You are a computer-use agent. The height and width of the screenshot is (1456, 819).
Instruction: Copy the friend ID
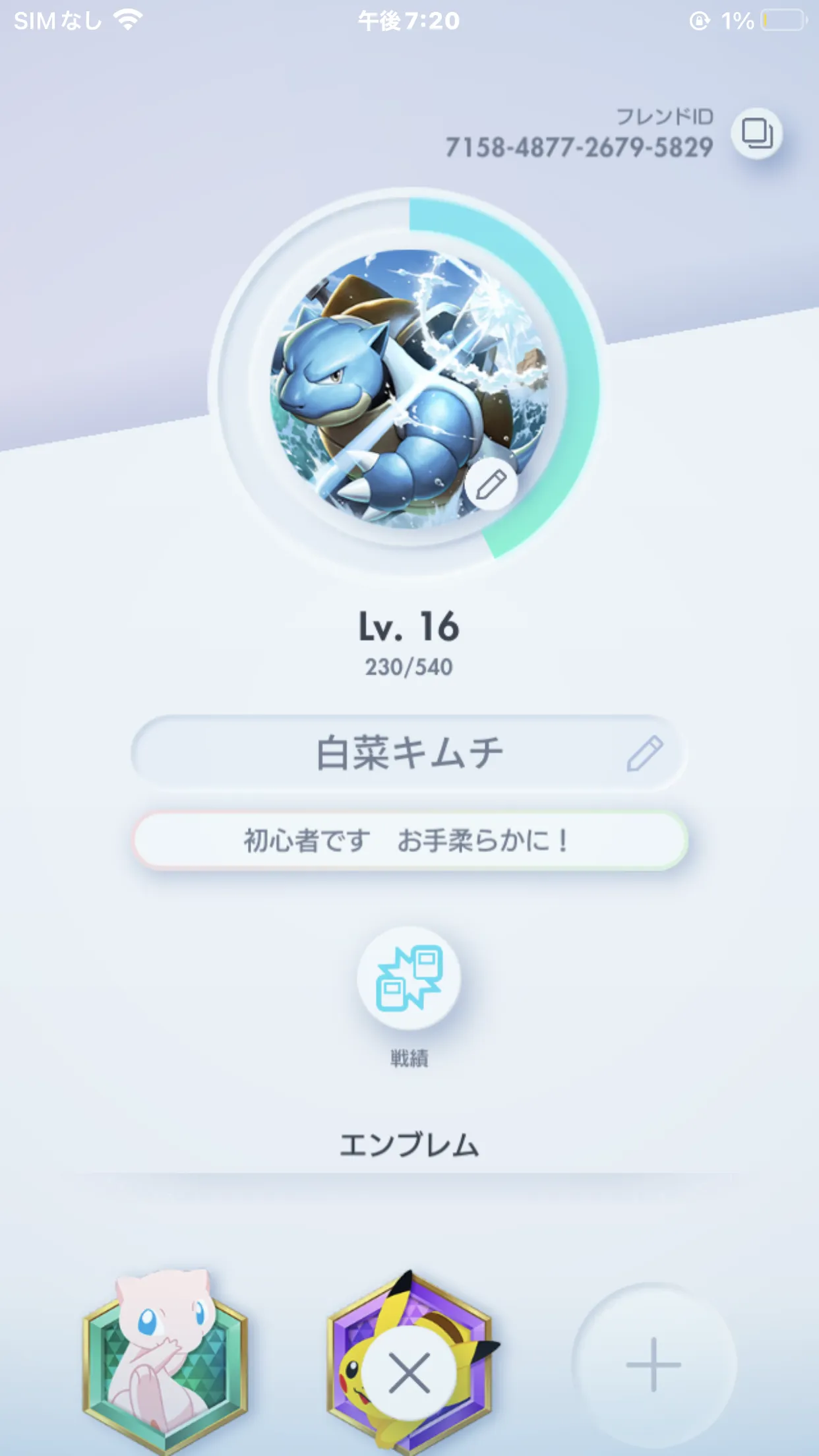point(756,134)
